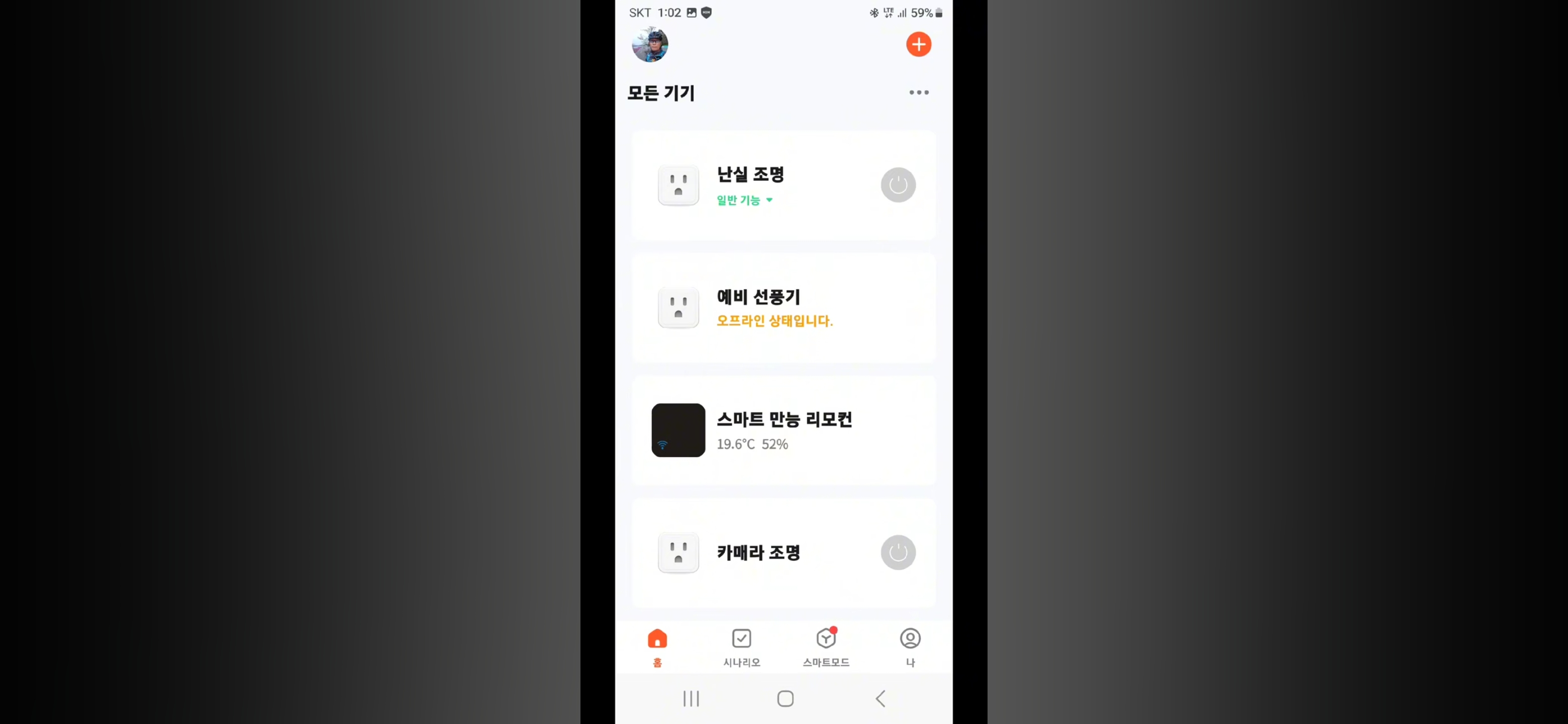The image size is (1568, 724).
Task: Select the 나 tab
Action: (x=910, y=647)
